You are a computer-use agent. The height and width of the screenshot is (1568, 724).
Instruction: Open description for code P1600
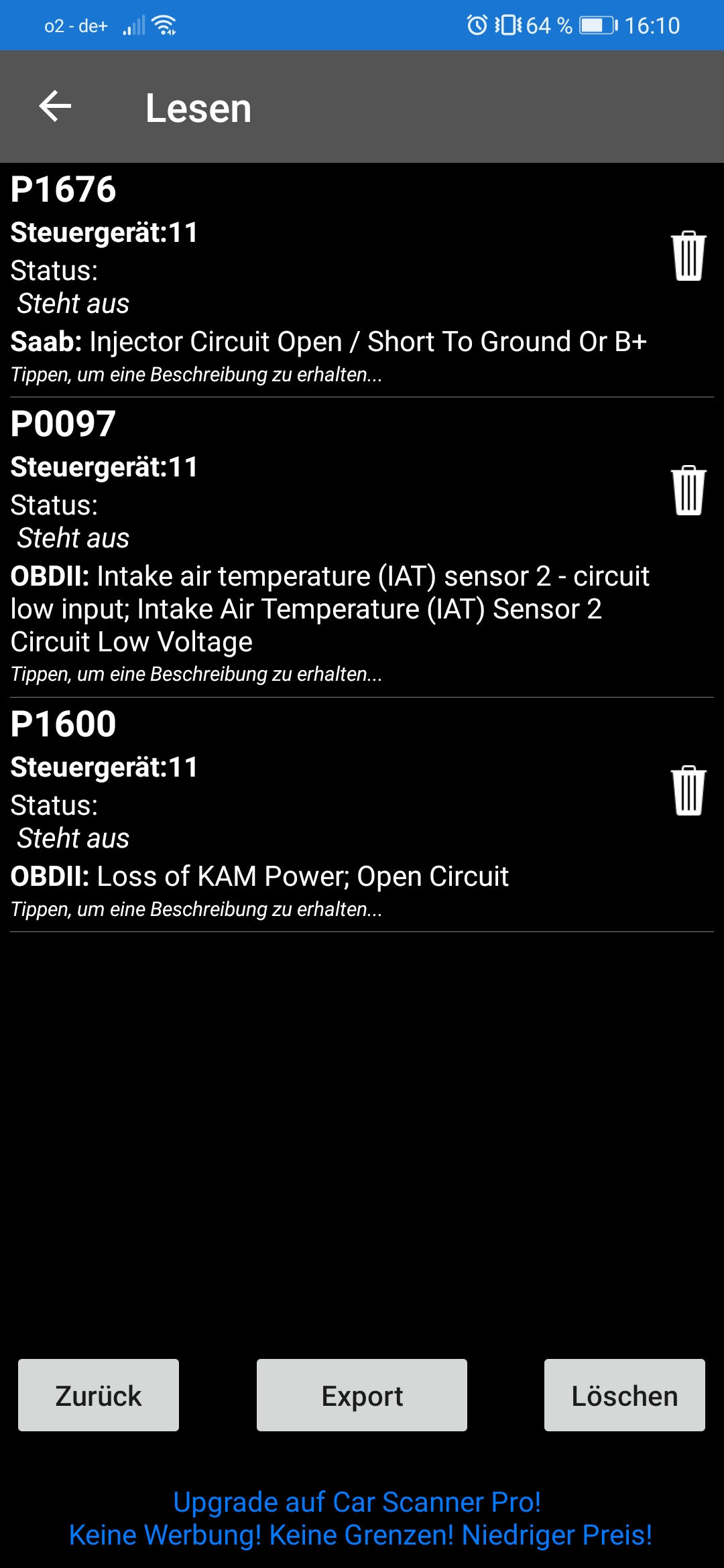(x=196, y=909)
